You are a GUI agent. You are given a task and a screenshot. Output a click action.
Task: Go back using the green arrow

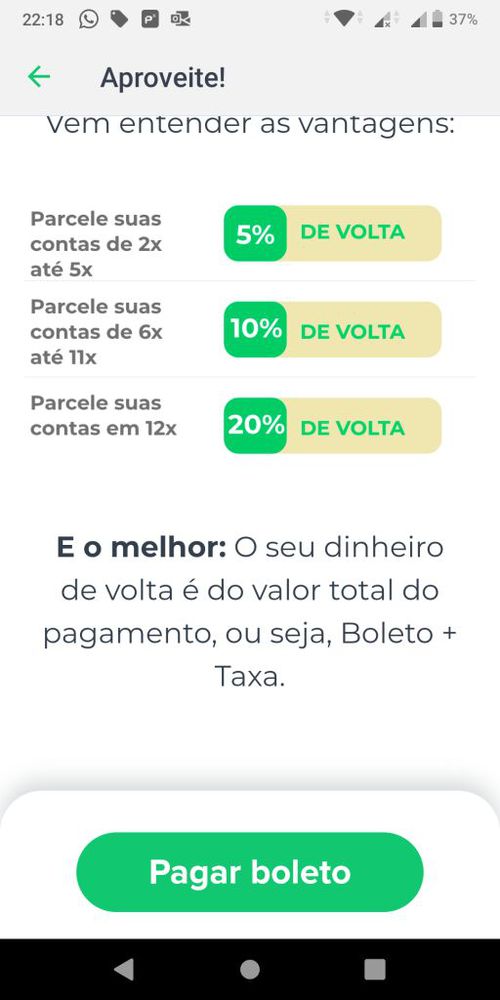(x=39, y=77)
